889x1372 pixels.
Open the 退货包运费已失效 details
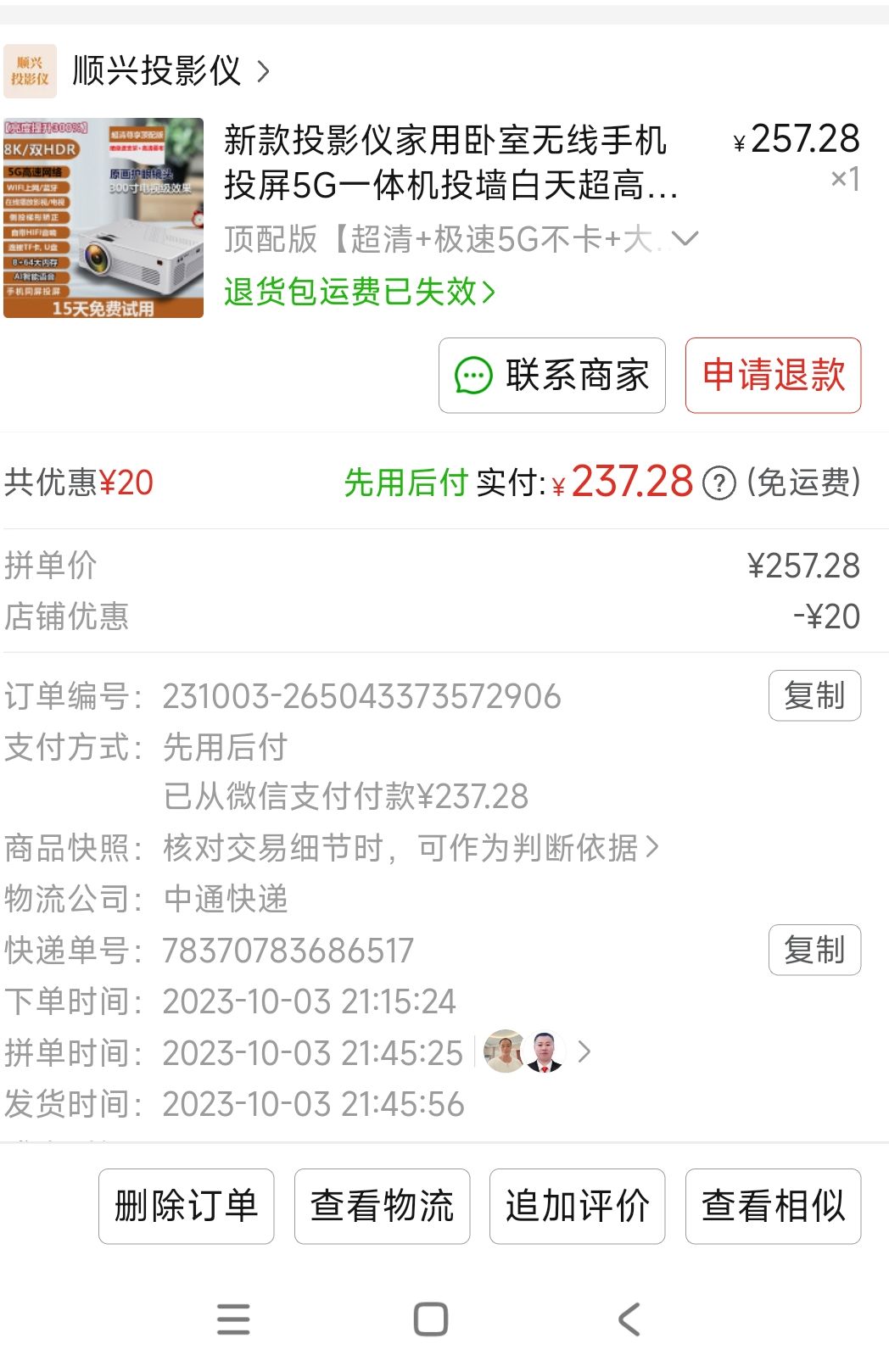click(x=359, y=292)
